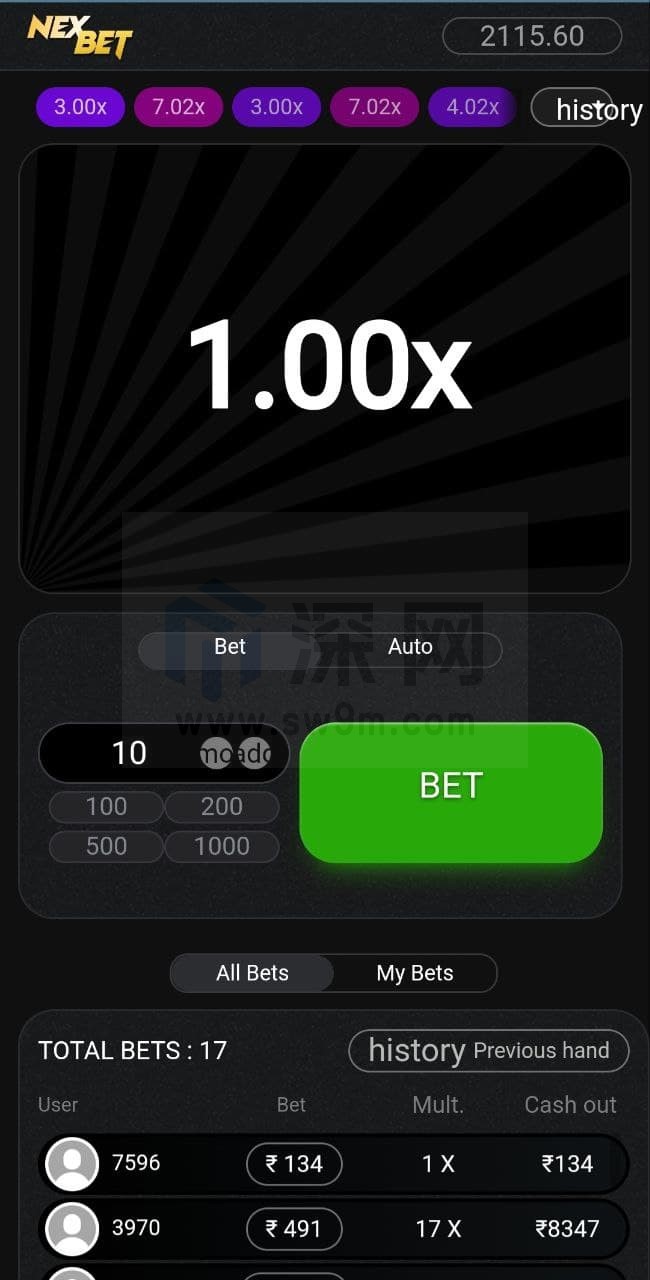View Previous hand history
Image resolution: width=650 pixels, height=1280 pixels.
point(488,1051)
